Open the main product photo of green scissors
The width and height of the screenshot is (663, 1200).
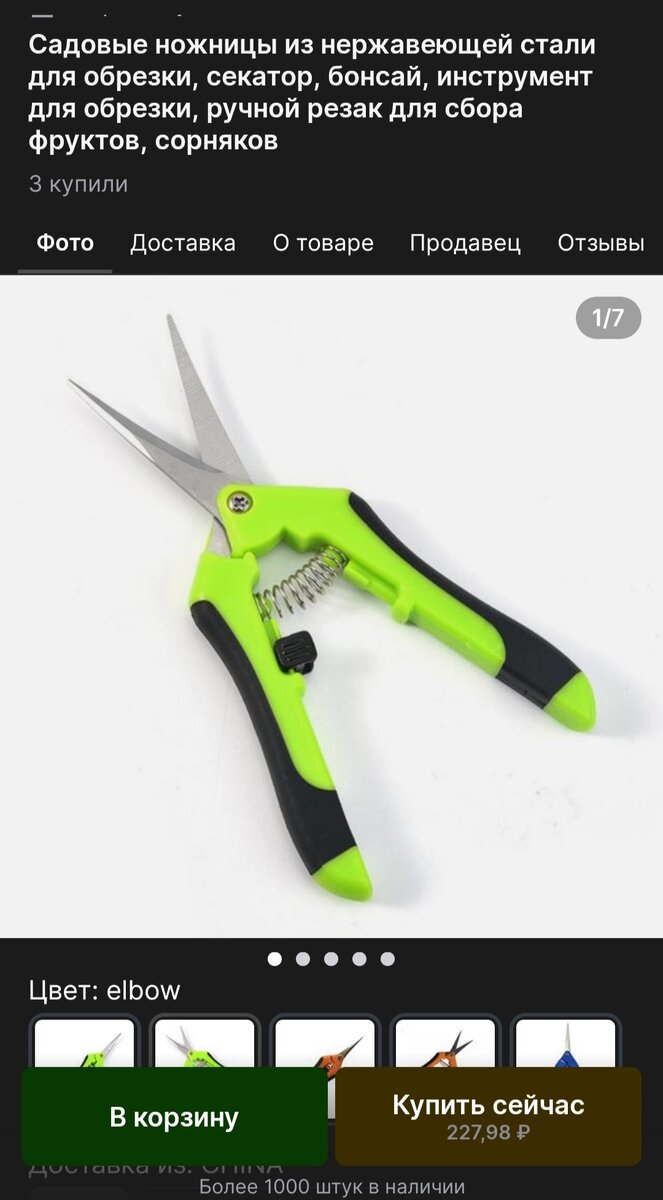coord(331,606)
